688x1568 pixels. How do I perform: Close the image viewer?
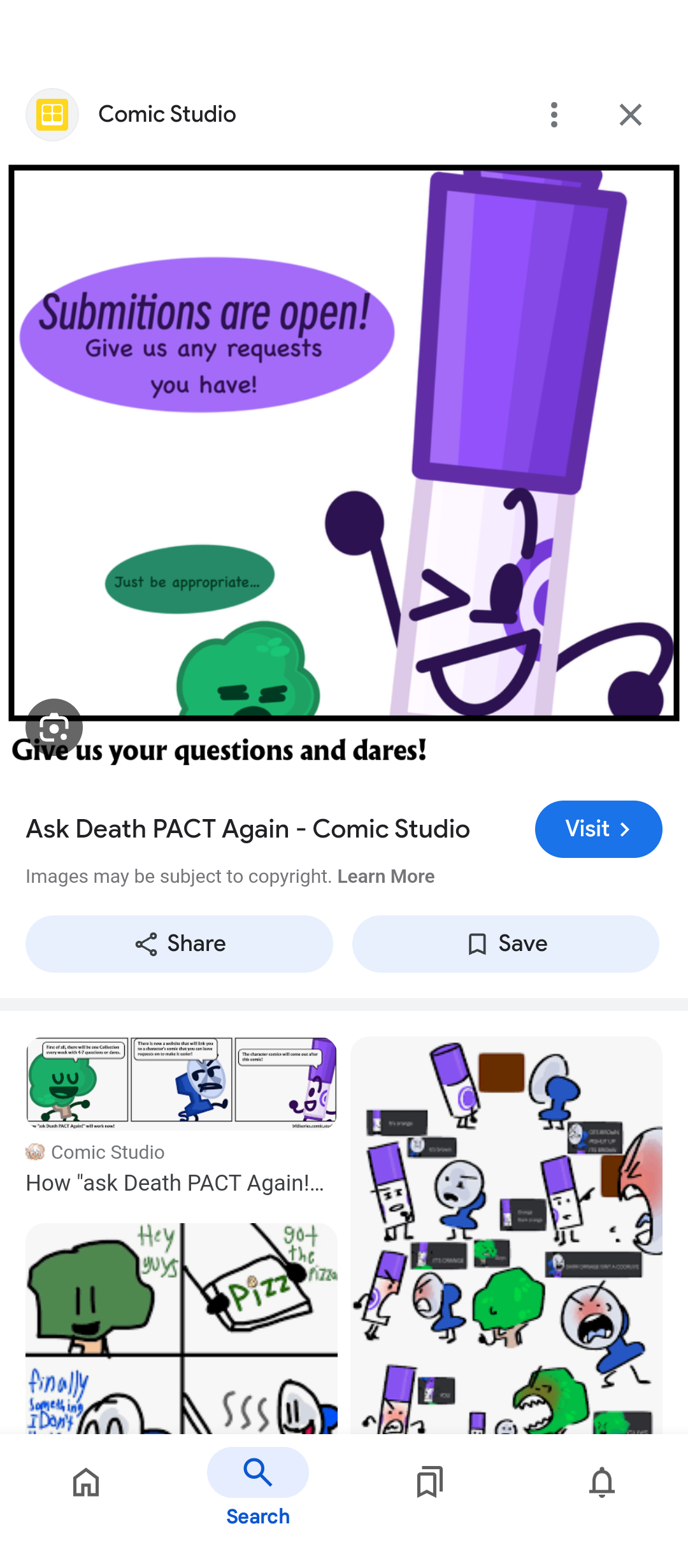(x=630, y=115)
